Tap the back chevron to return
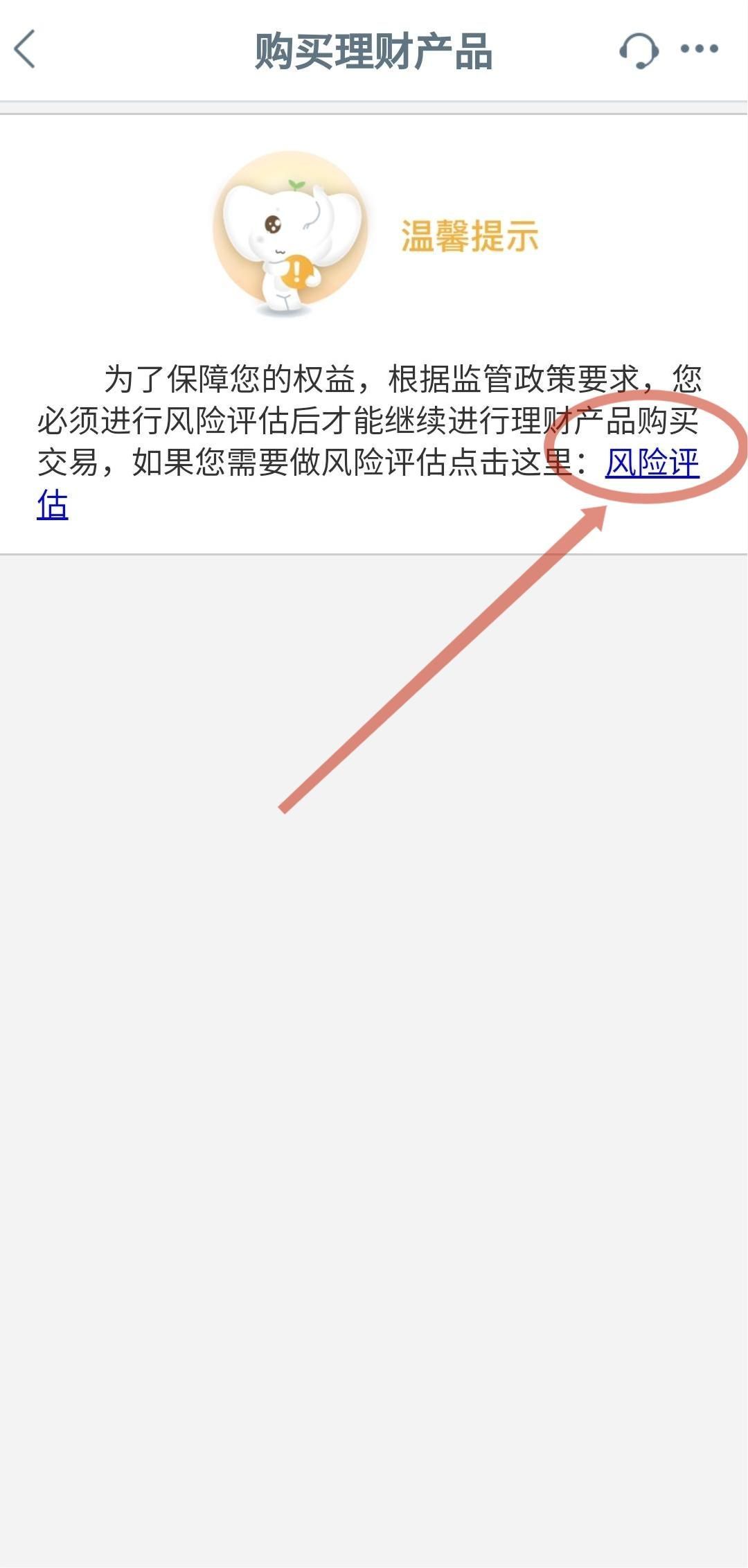Screen dimensions: 748x1568 point(24,50)
